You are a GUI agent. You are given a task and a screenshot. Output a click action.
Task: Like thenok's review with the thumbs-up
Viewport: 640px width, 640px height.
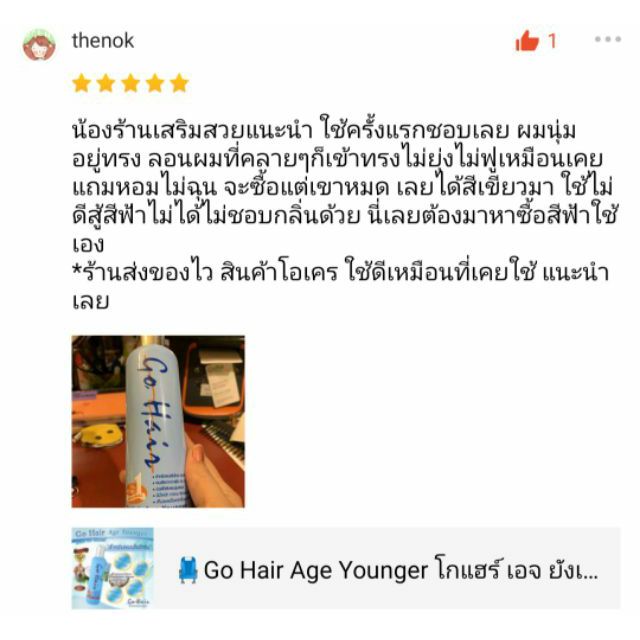[527, 41]
